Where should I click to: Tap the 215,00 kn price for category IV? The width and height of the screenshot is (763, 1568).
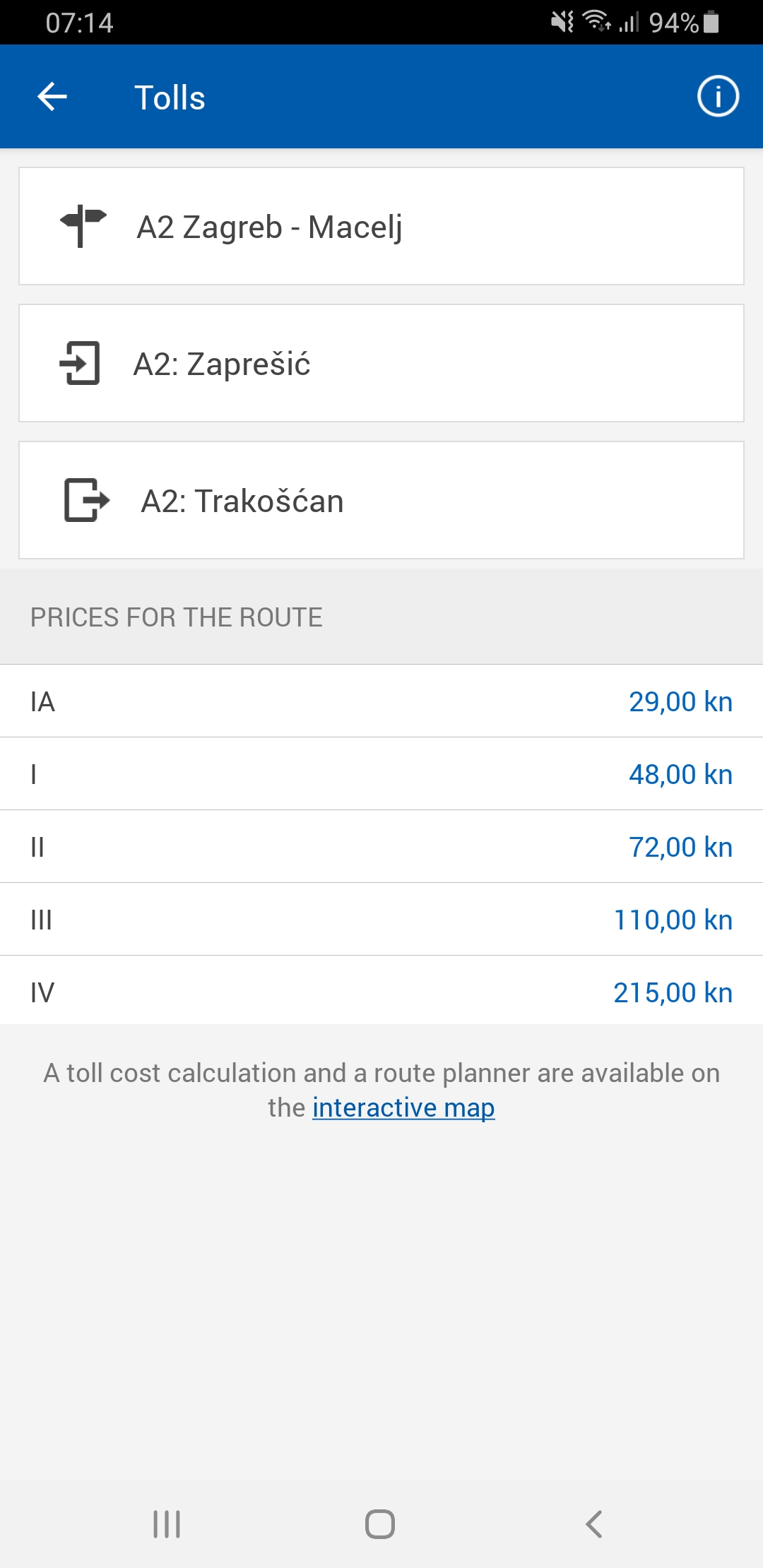click(x=670, y=991)
